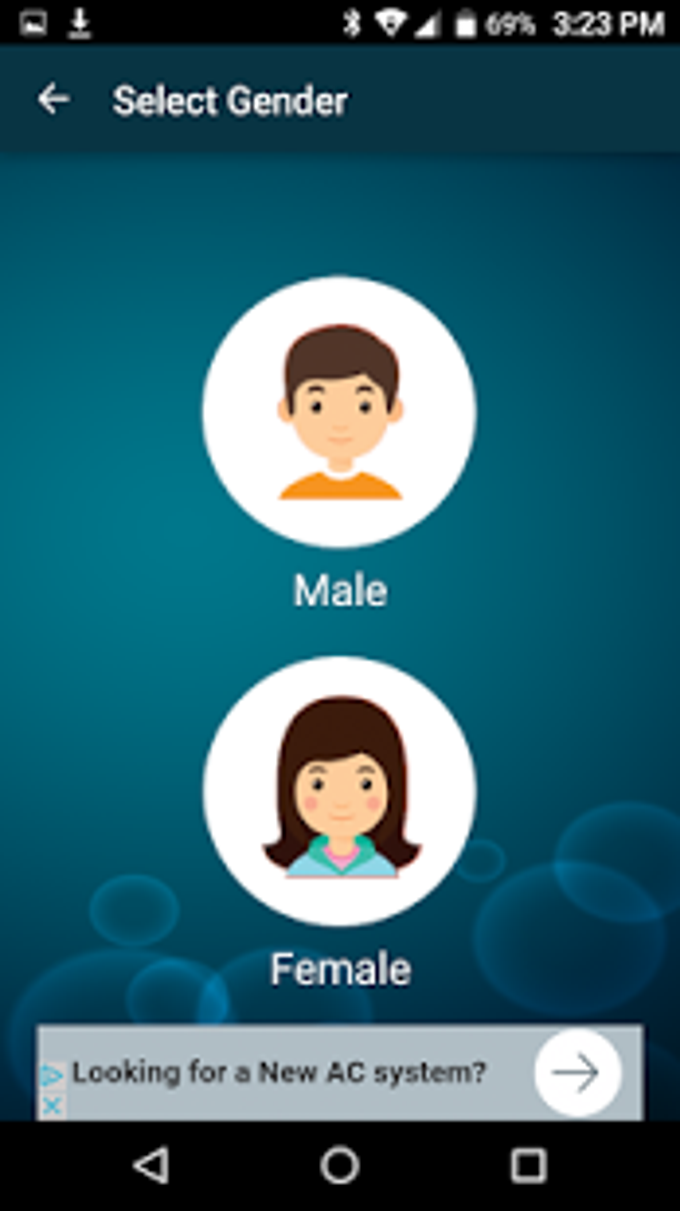This screenshot has width=680, height=1211.
Task: Select the Male avatar
Action: (339, 411)
